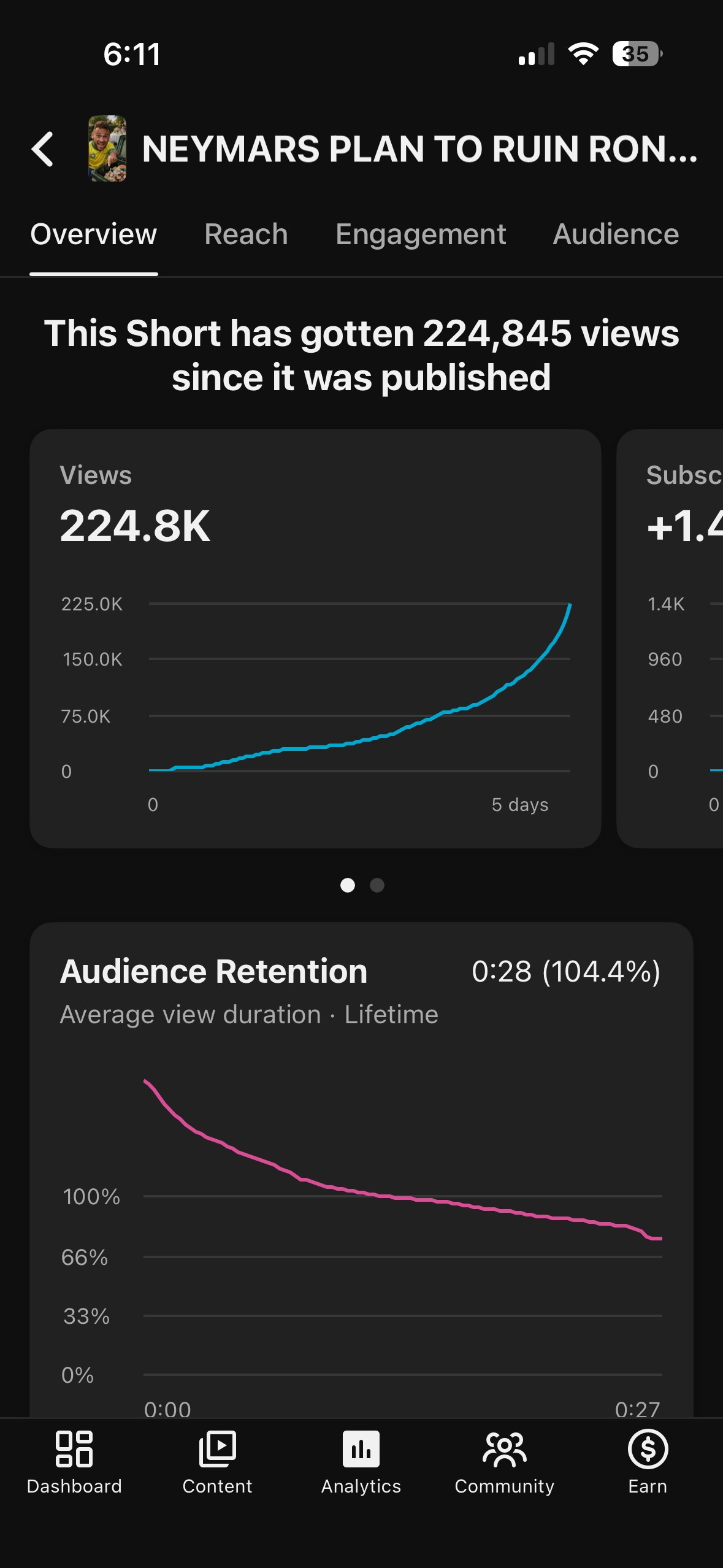
Task: Open the Short's video thumbnail
Action: pos(107,148)
